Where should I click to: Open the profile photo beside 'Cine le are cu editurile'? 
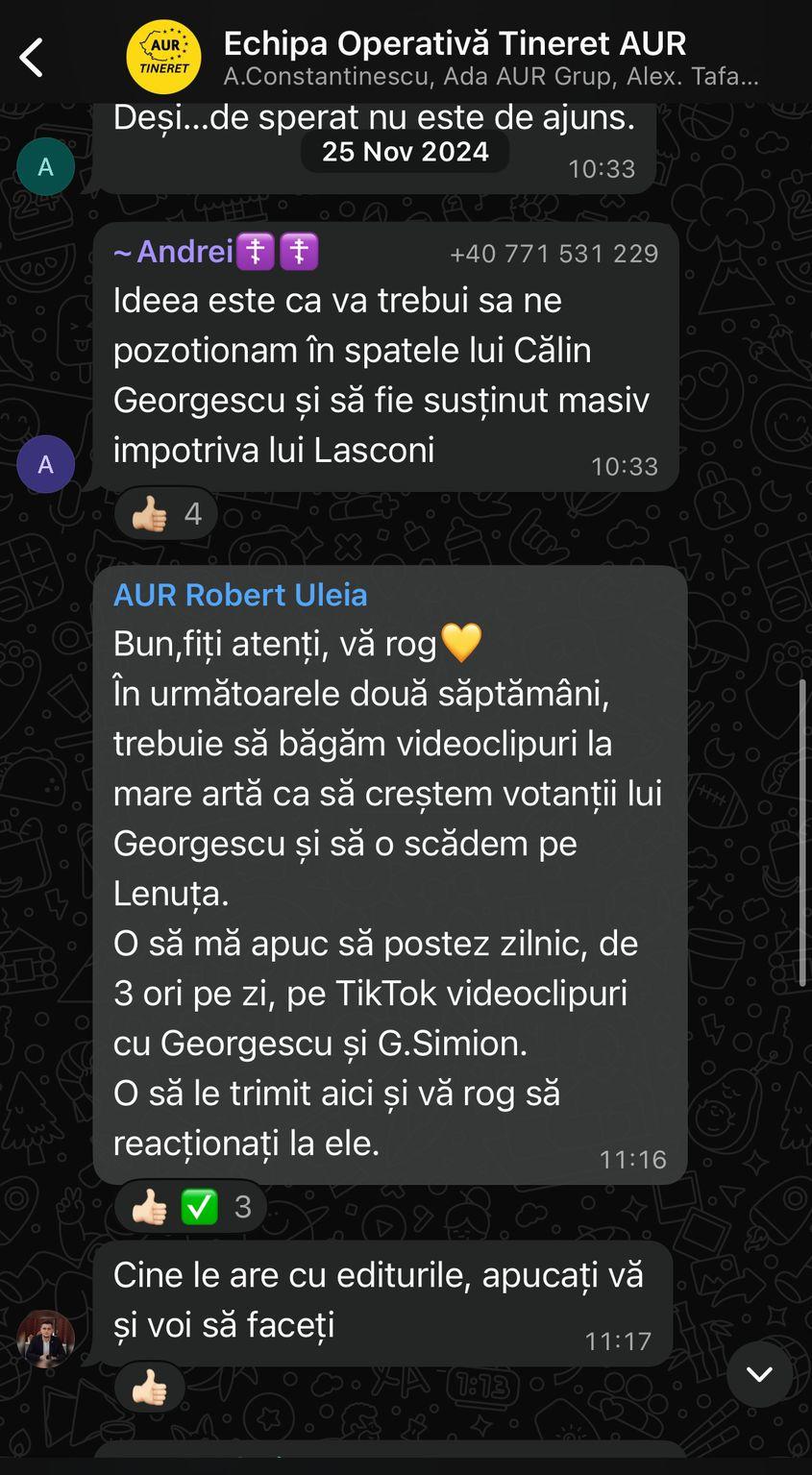[45, 1338]
